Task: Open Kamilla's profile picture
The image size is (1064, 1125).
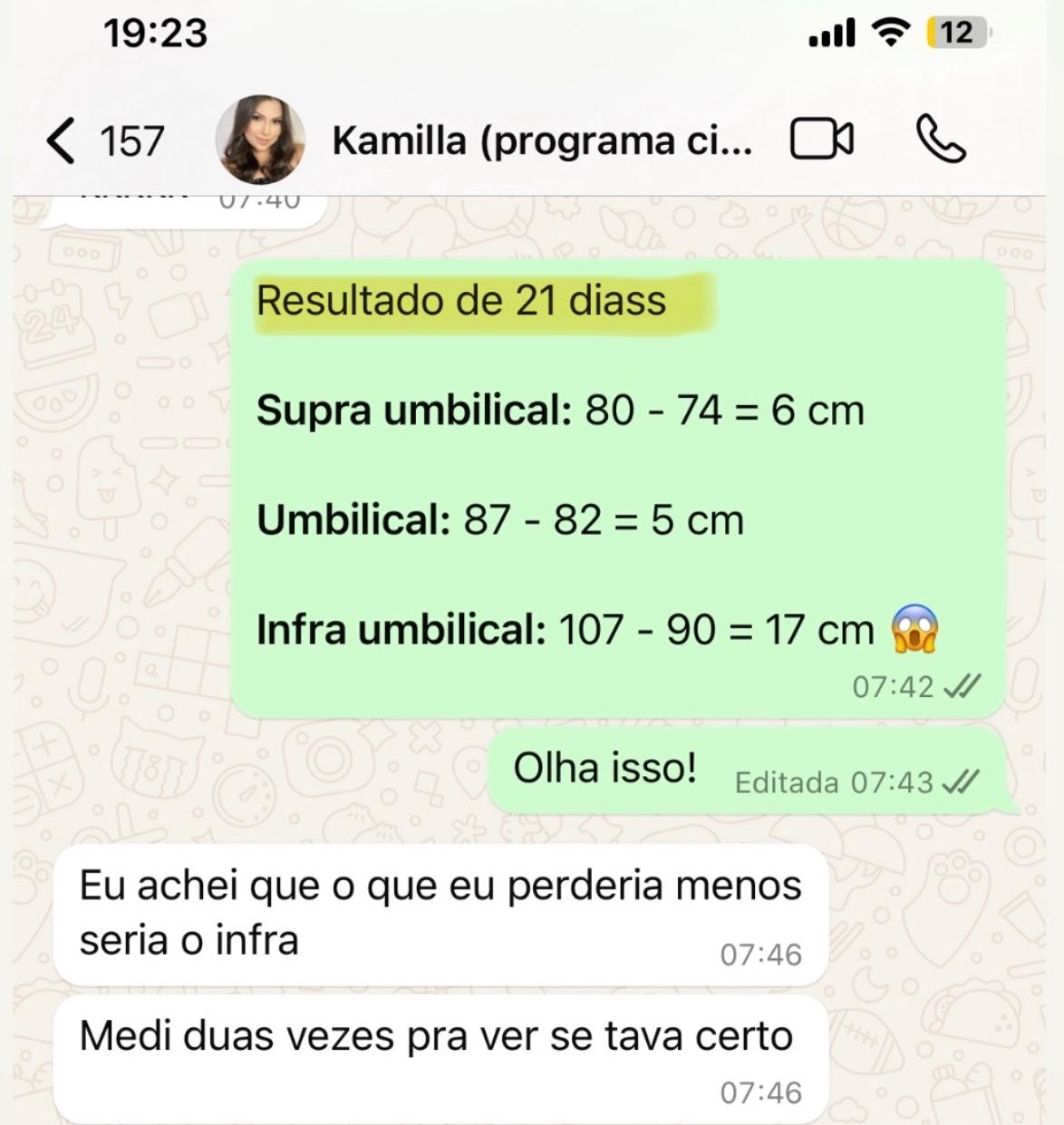Action: click(x=261, y=141)
